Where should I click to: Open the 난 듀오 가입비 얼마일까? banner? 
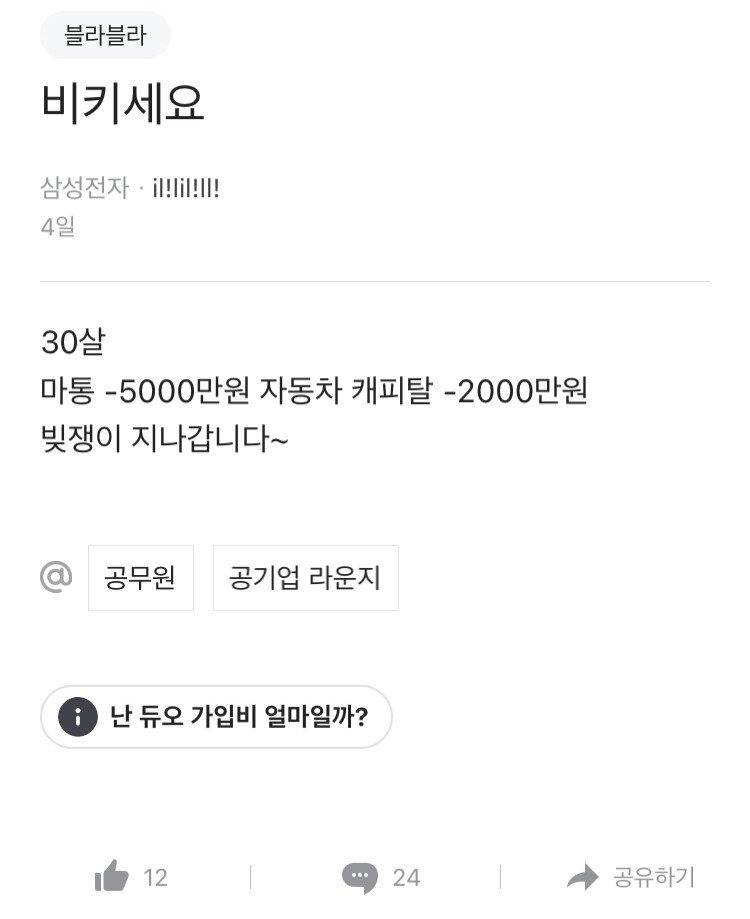click(x=216, y=717)
